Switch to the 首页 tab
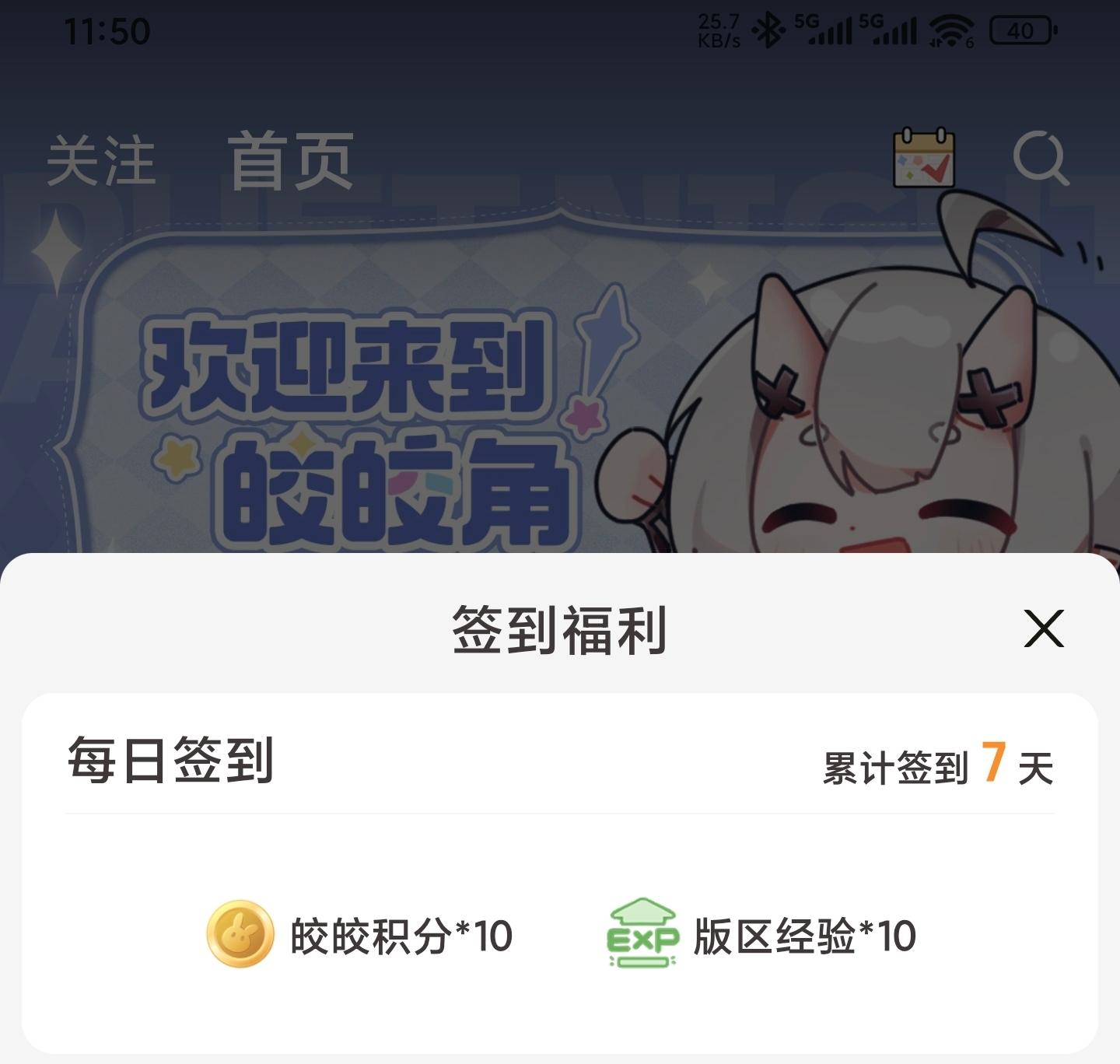The height and width of the screenshot is (1064, 1120). tap(291, 161)
